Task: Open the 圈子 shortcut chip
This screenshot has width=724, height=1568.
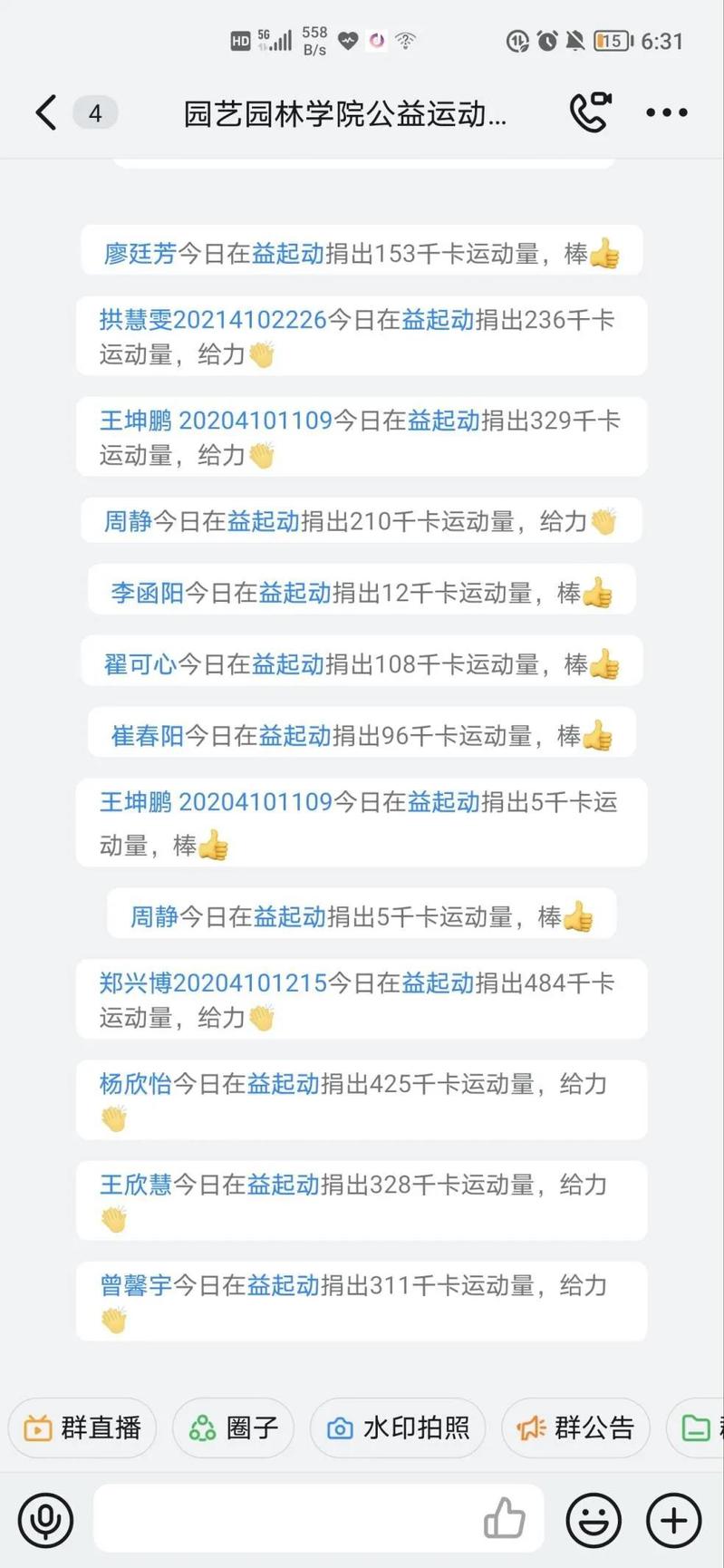Action: point(233,1428)
